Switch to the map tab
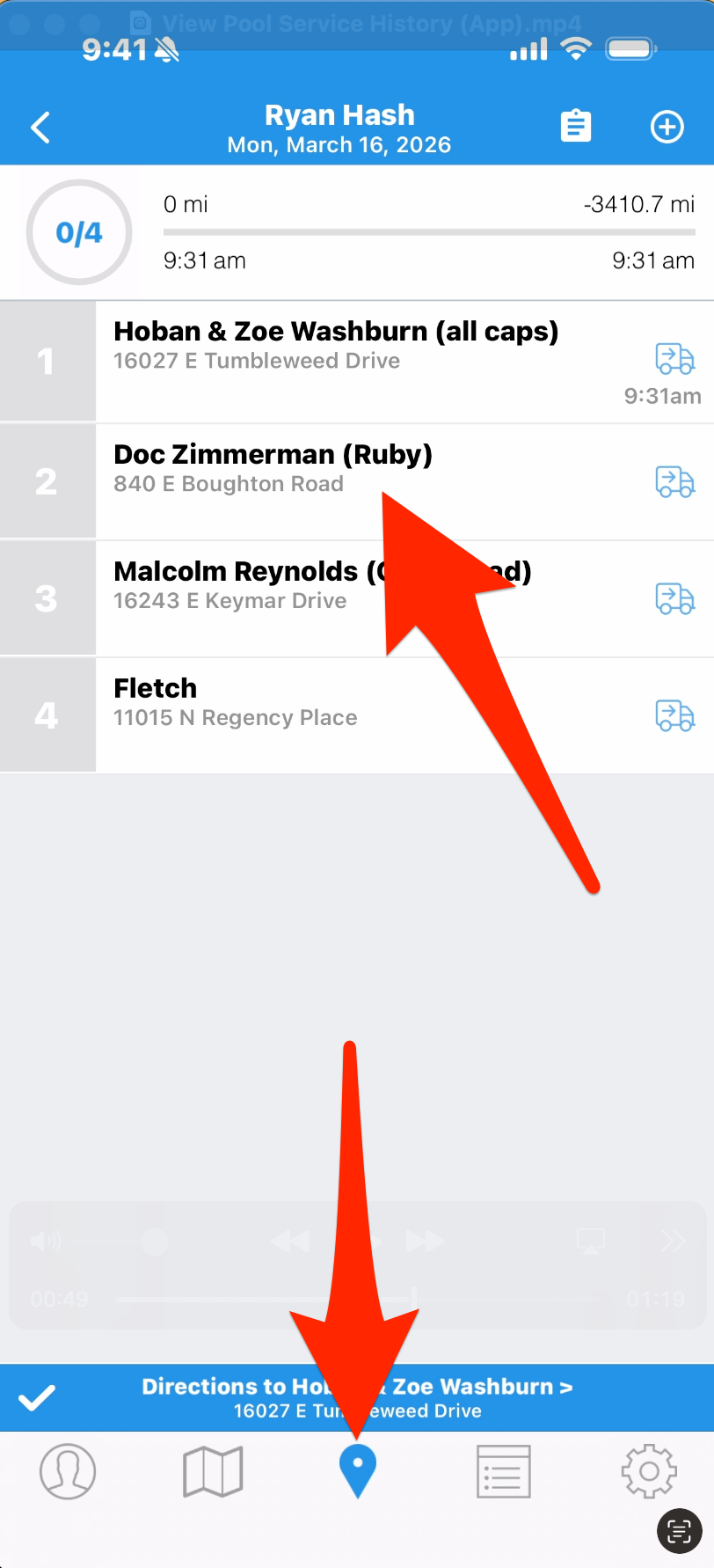 (213, 1471)
